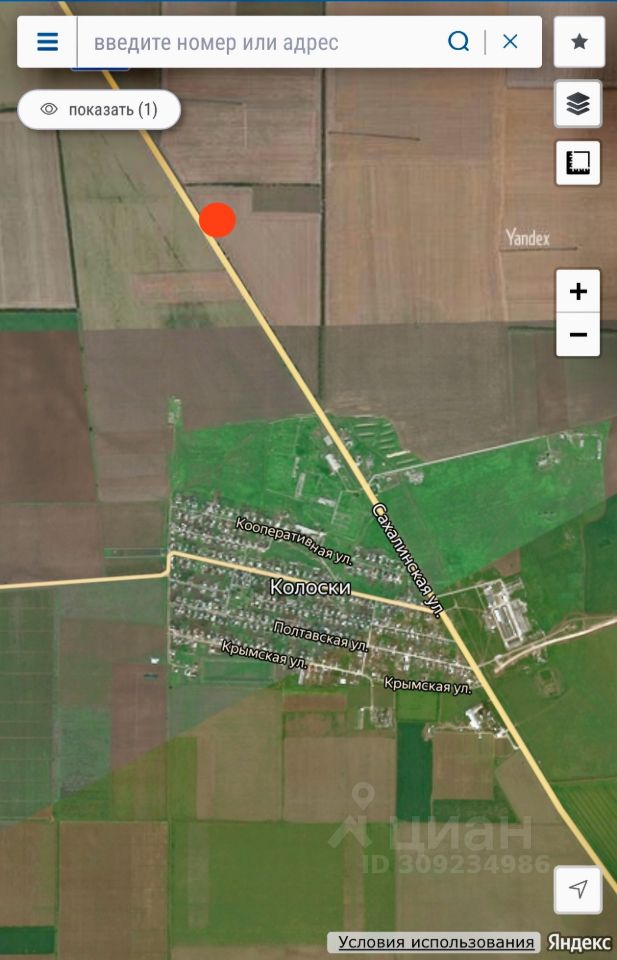Activate the ruler measurement tool
Viewport: 617px width, 960px height.
578,163
